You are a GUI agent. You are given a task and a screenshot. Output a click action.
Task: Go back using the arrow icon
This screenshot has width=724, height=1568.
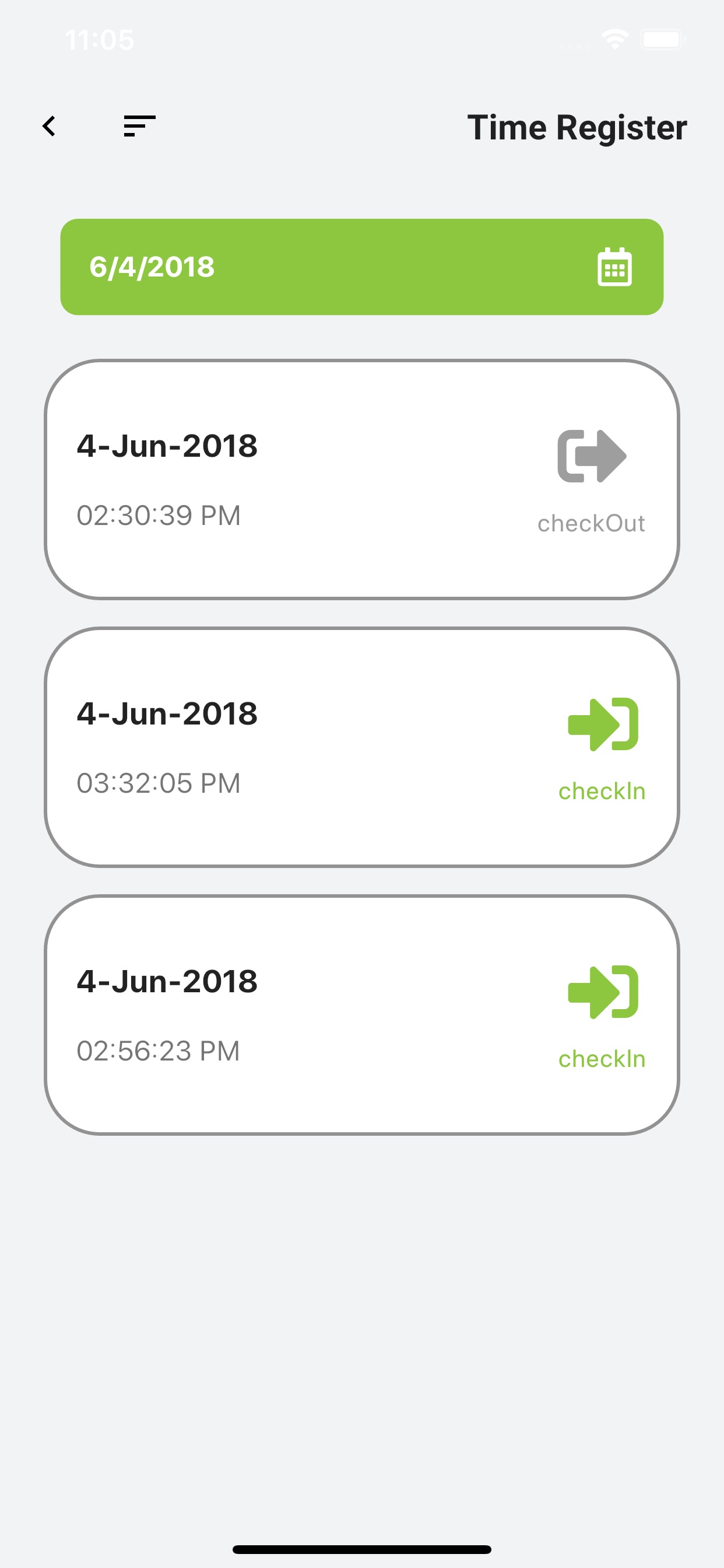(50, 127)
